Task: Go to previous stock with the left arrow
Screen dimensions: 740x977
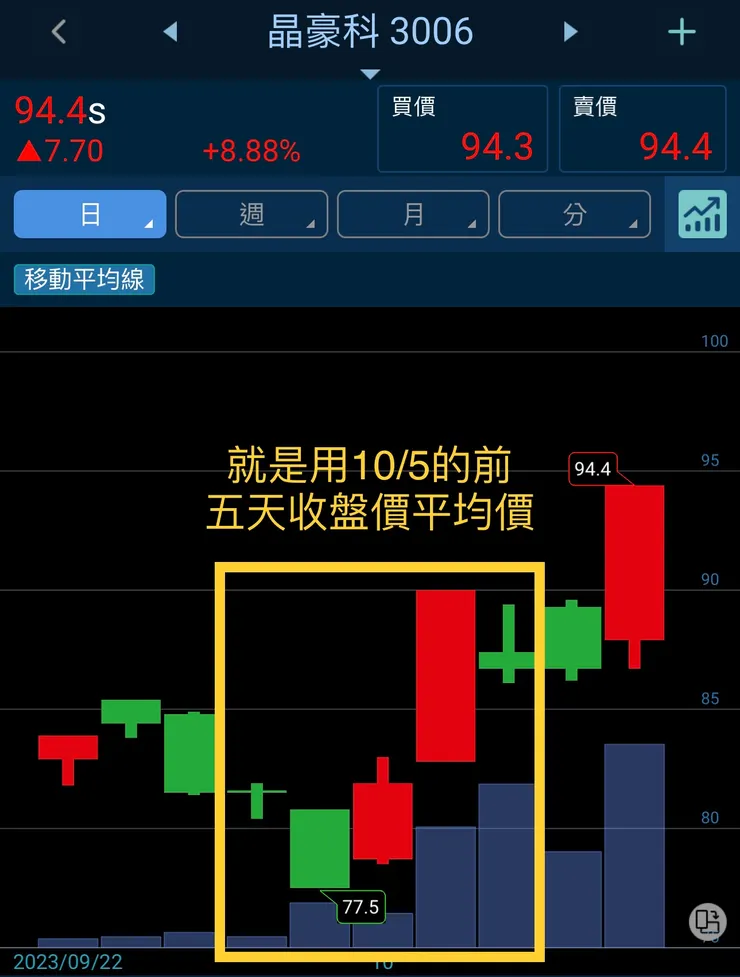Action: tap(170, 31)
